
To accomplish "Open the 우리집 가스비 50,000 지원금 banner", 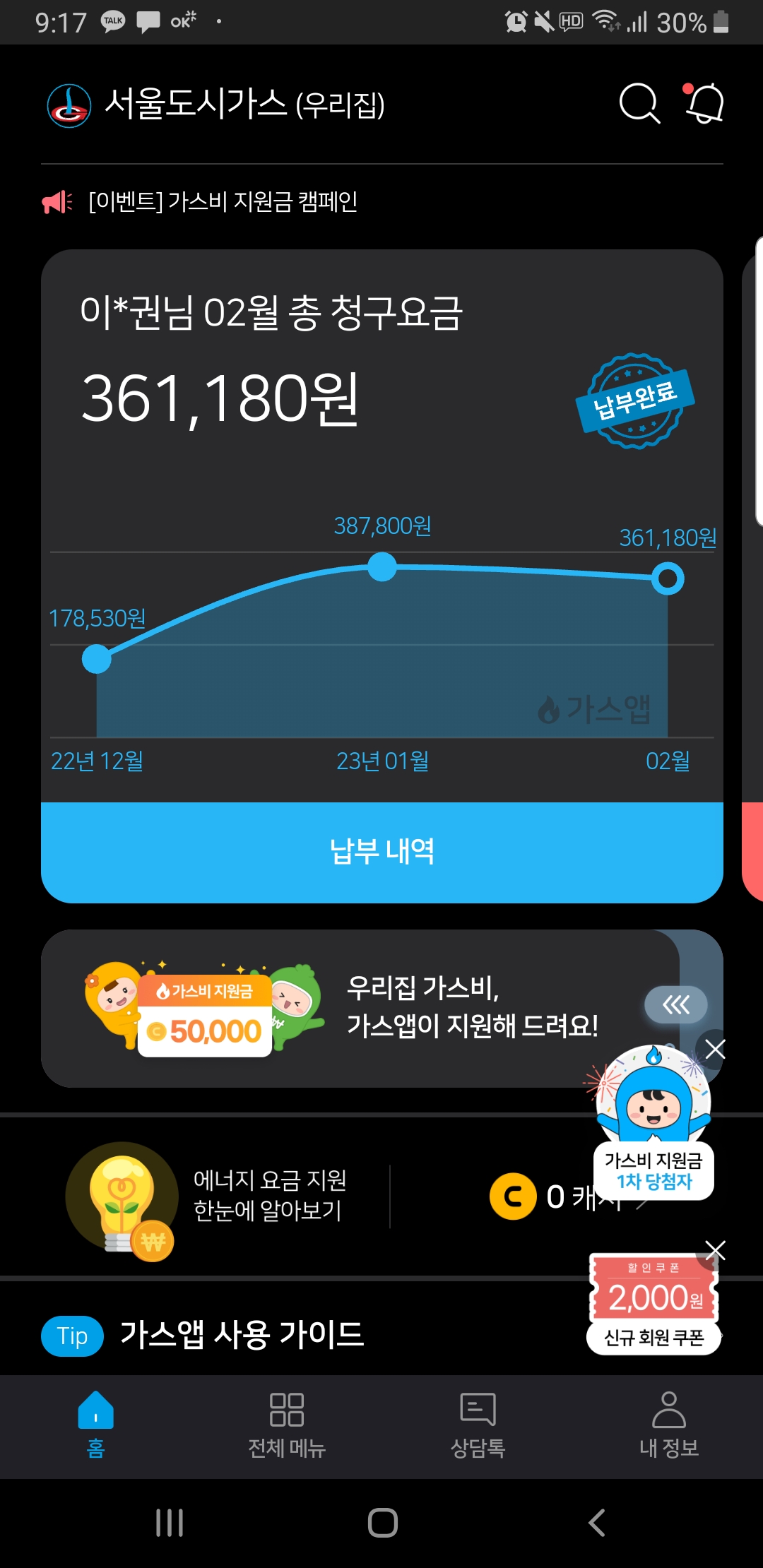I will [x=339, y=1009].
